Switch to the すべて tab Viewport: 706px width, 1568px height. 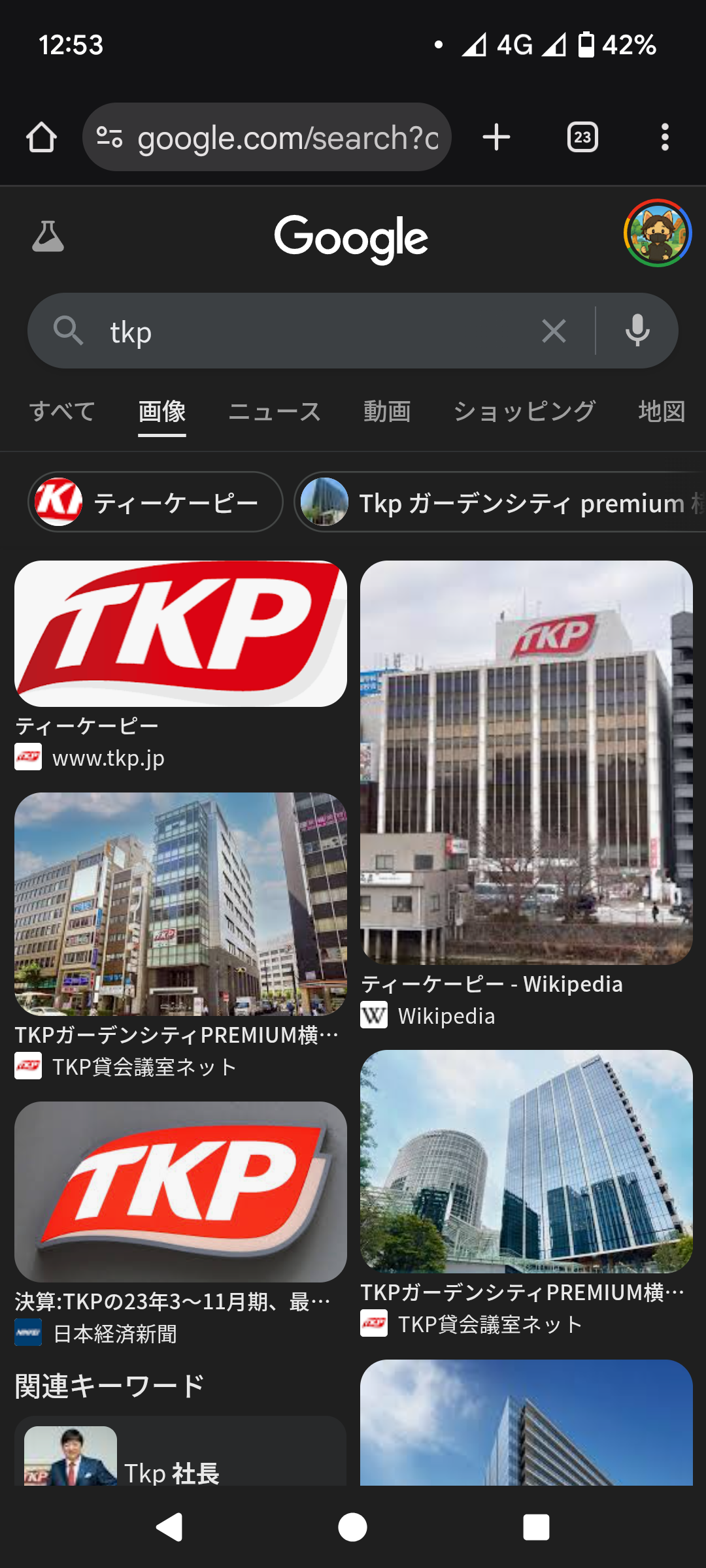point(63,412)
